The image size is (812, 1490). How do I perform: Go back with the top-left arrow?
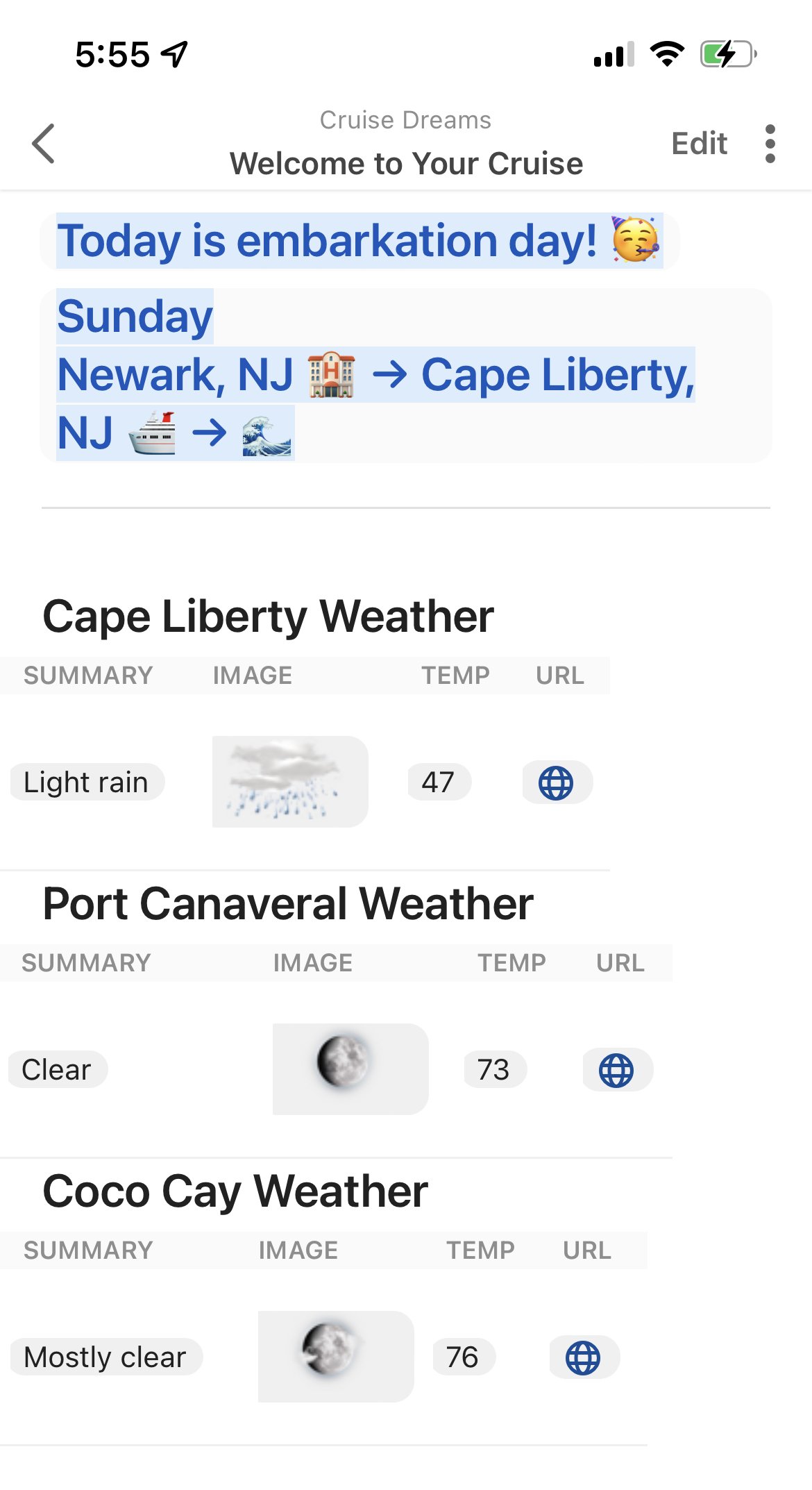tap(43, 144)
